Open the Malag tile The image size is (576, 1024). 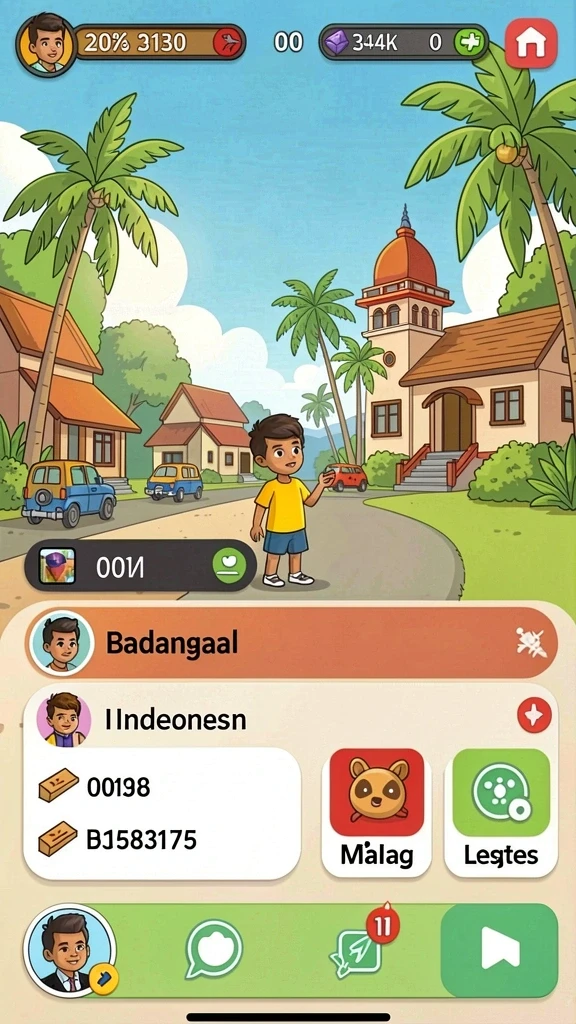(376, 812)
